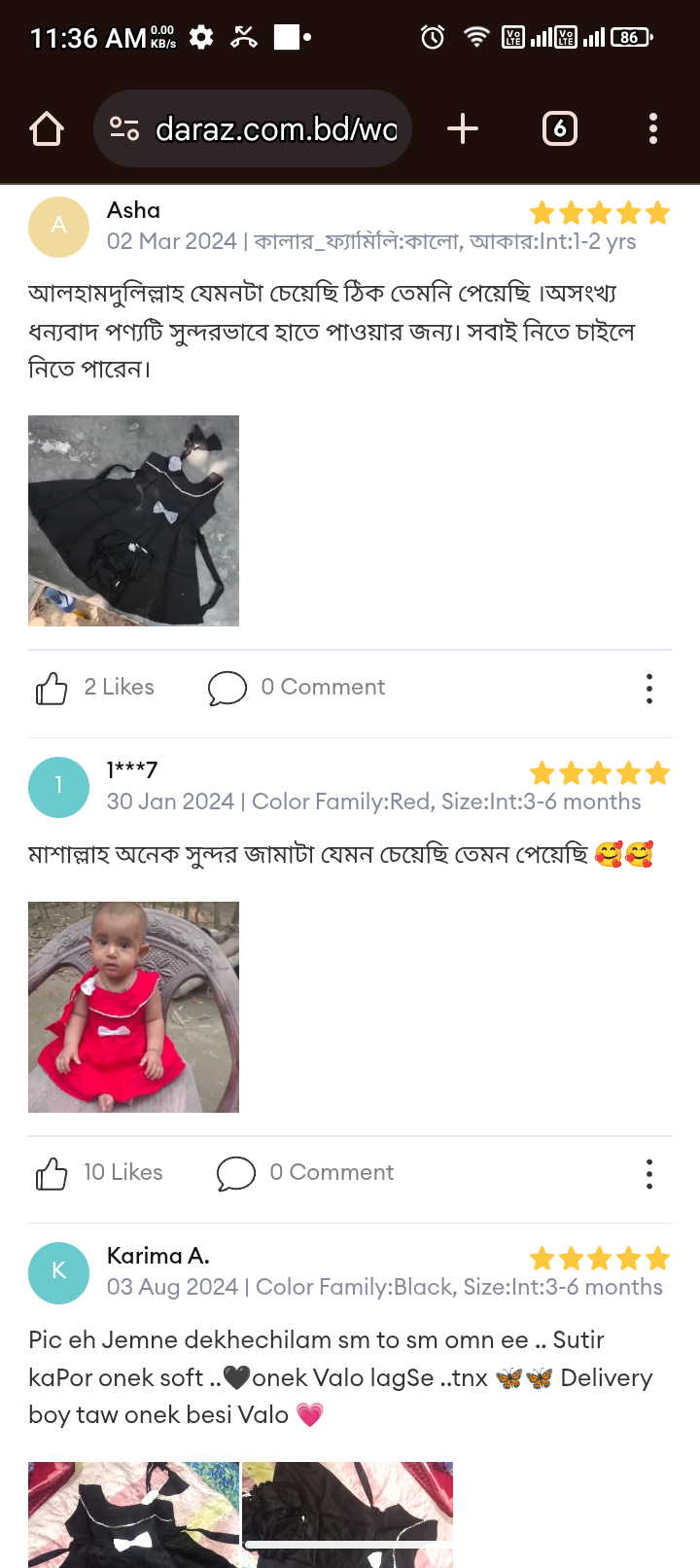Image resolution: width=700 pixels, height=1568 pixels.
Task: View Asha's black dress review photo
Action: pos(133,520)
